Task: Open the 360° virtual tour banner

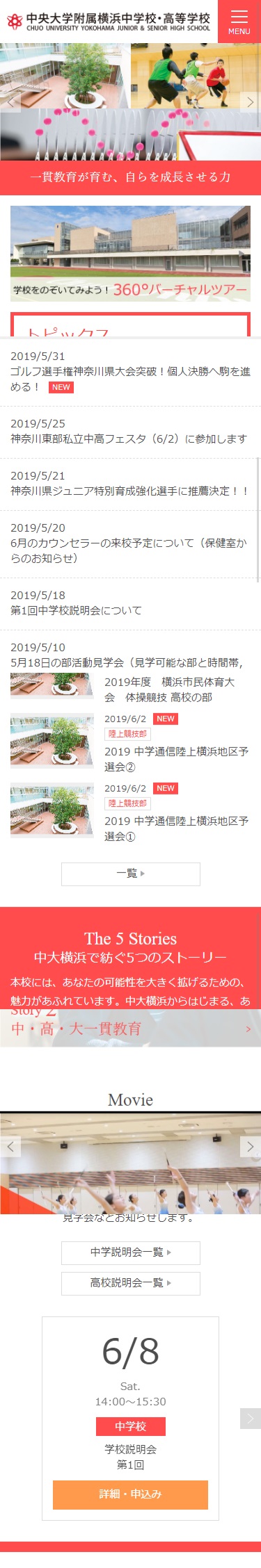Action: tap(130, 254)
